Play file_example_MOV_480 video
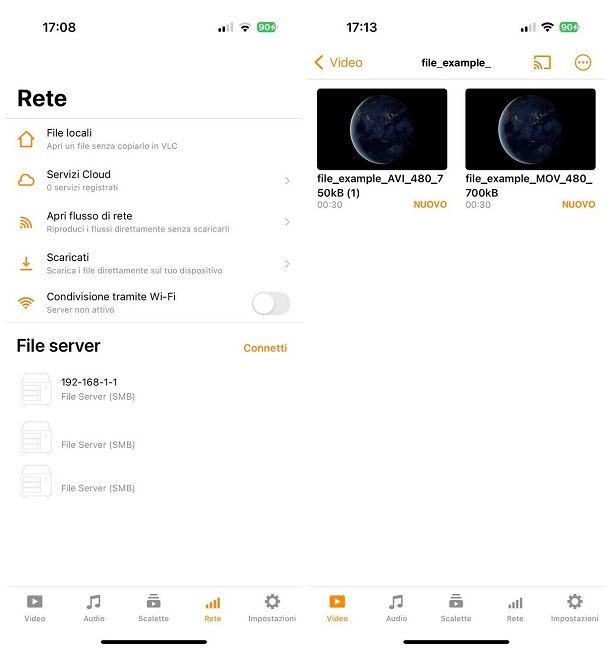610x655 pixels. [x=530, y=129]
